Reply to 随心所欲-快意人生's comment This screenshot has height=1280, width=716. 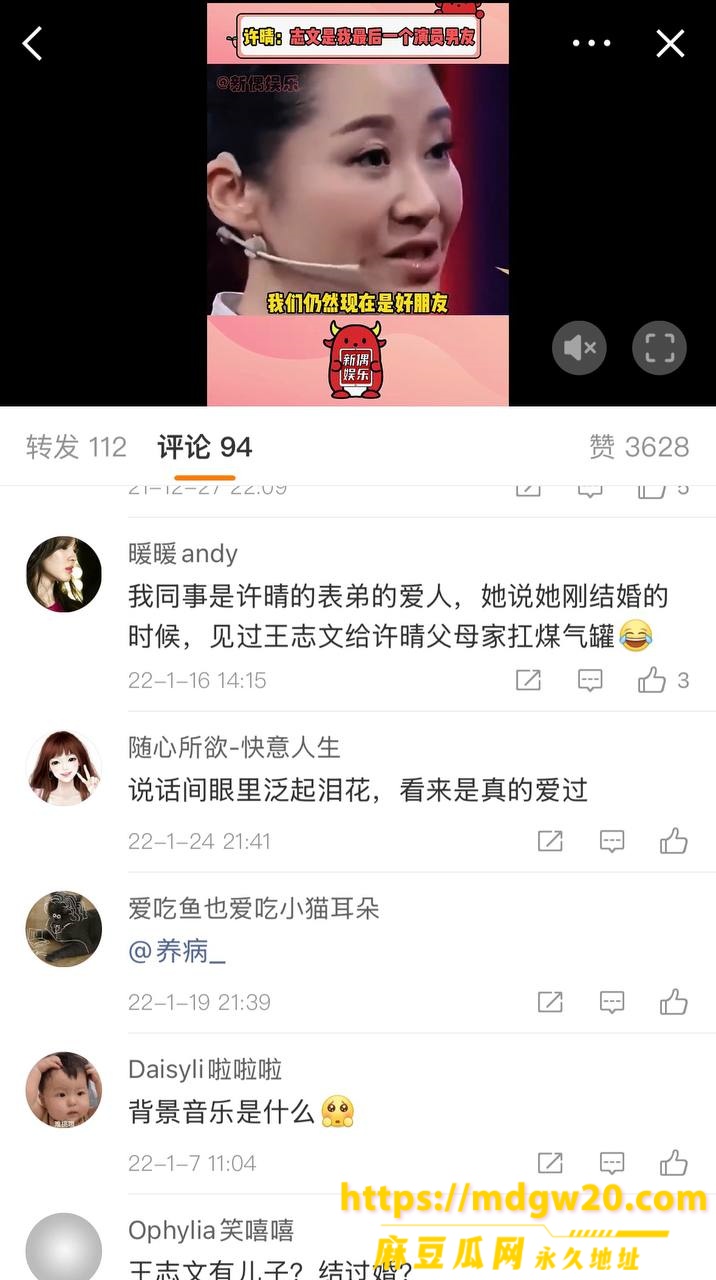tap(612, 841)
